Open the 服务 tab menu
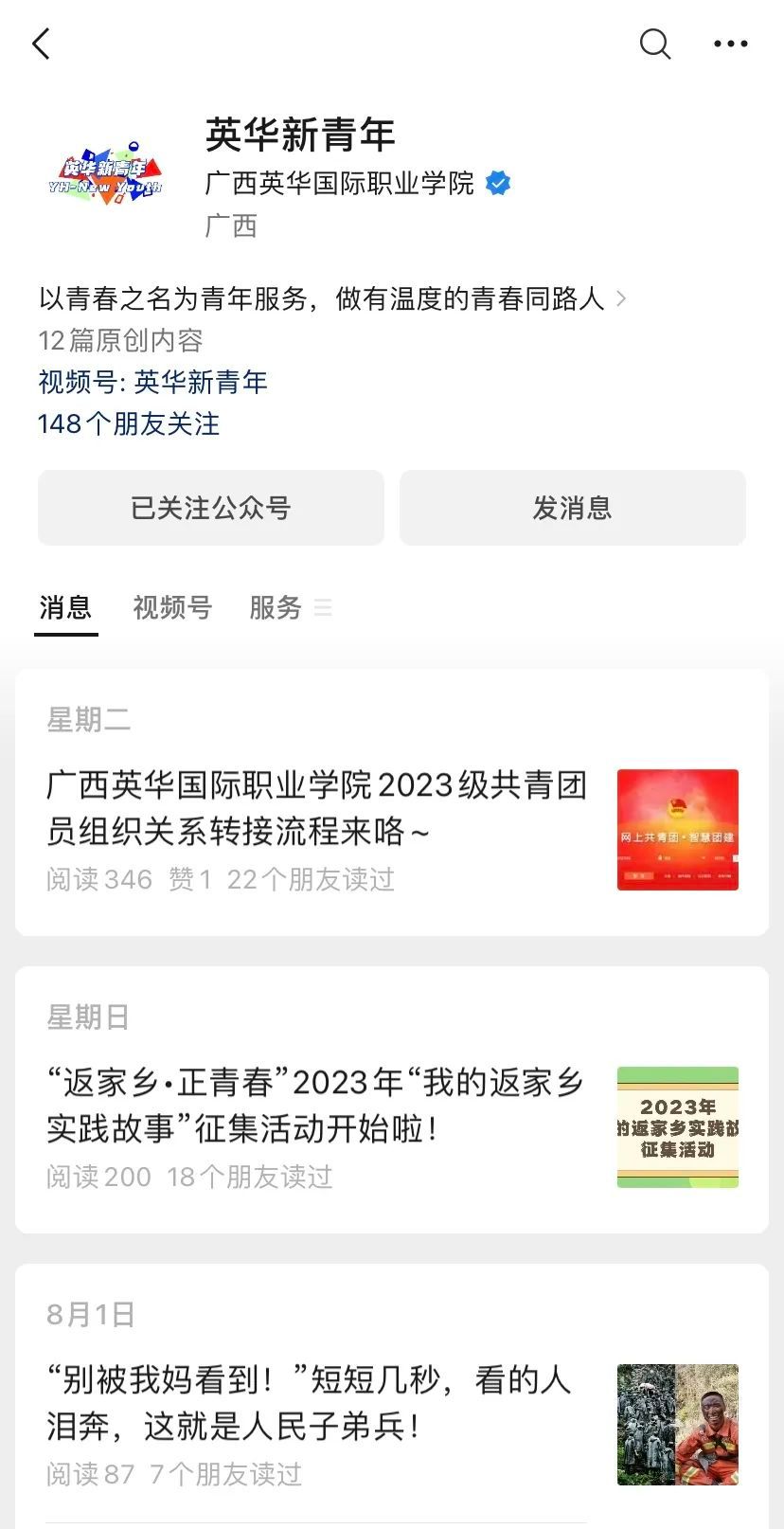Viewport: 784px width, 1529px height. 290,607
